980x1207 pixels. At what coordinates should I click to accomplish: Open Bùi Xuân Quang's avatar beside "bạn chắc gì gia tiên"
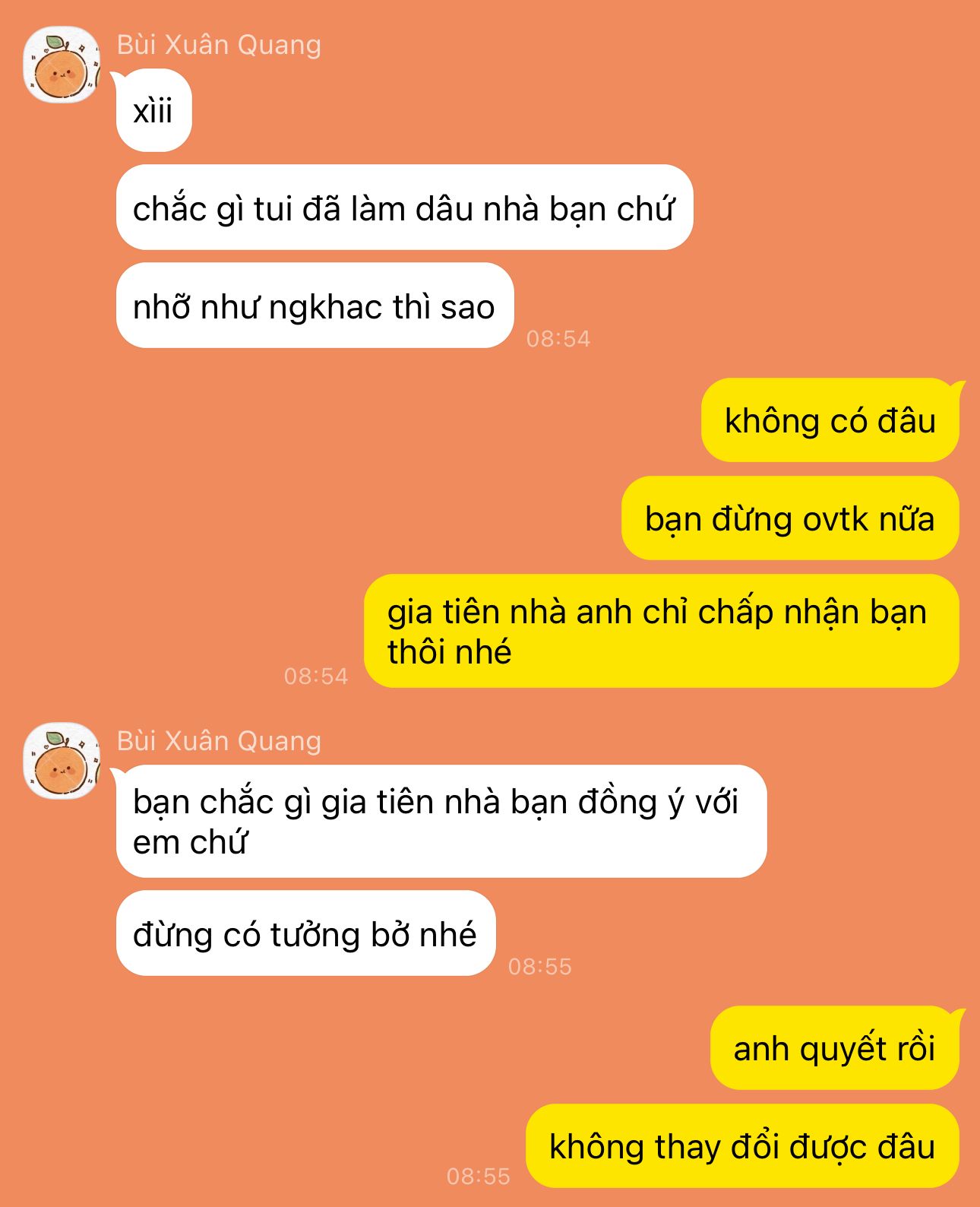click(62, 761)
